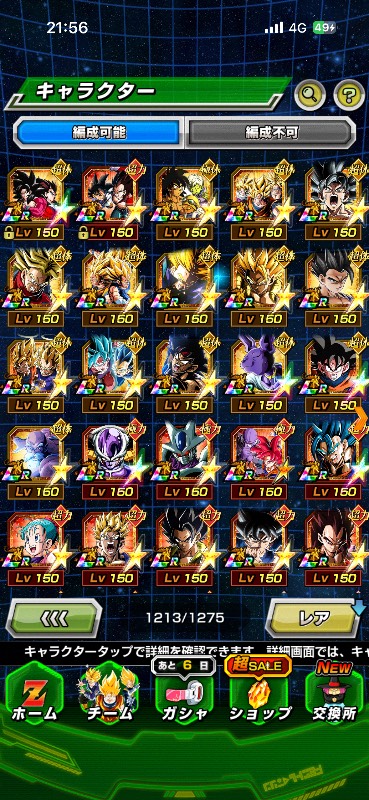Open the レア sort button
Viewport: 369px width, 800px height.
pyautogui.click(x=314, y=618)
